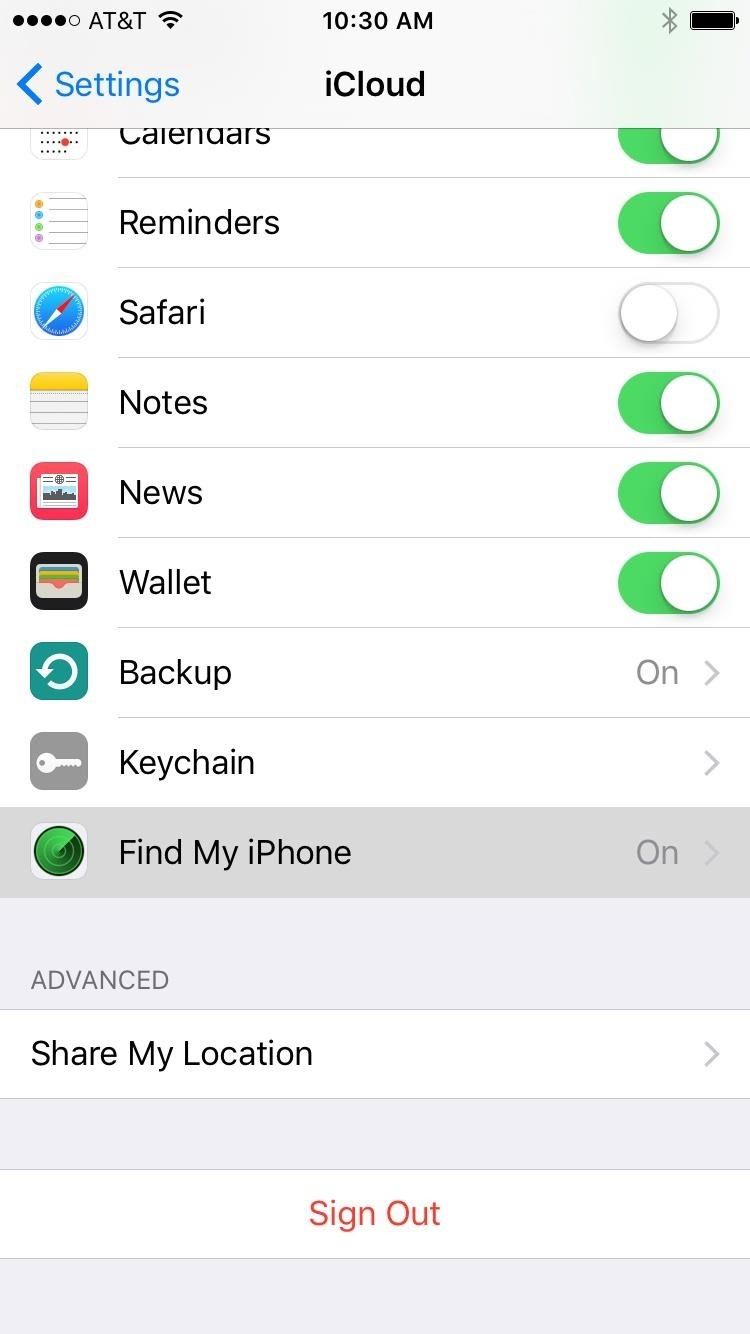
Task: Tap the Find My iPhone radar icon
Action: [x=58, y=852]
